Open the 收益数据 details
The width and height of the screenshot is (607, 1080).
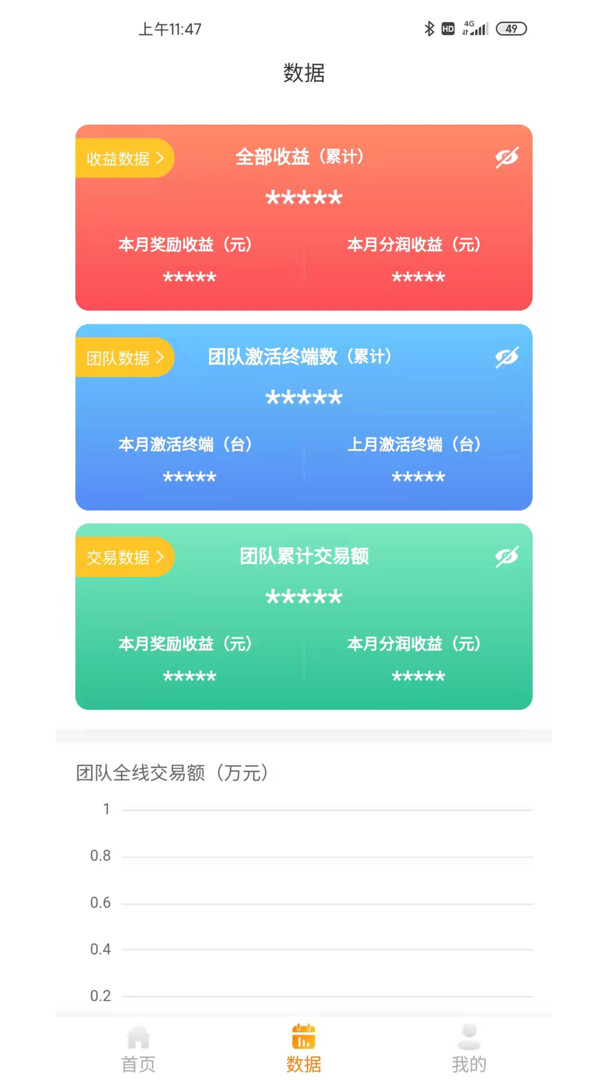pos(125,158)
